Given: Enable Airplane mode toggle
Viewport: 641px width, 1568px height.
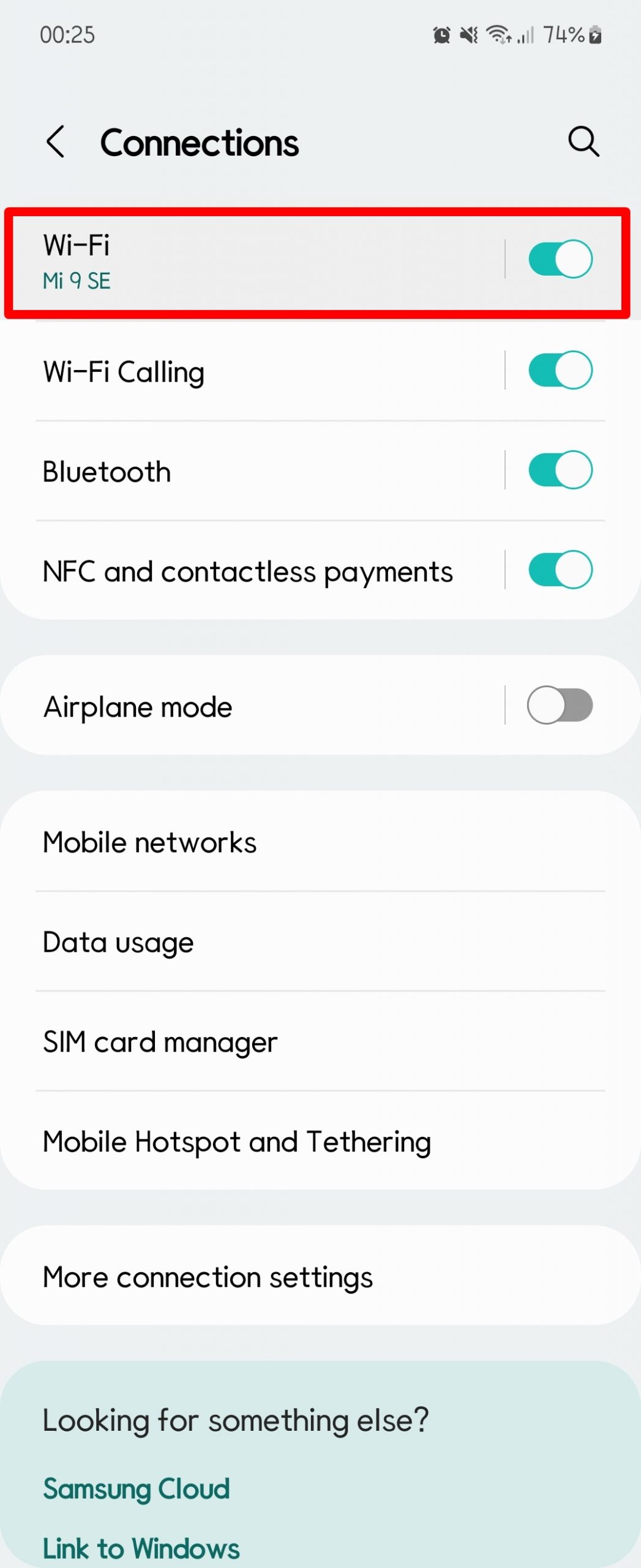Looking at the screenshot, I should 560,705.
